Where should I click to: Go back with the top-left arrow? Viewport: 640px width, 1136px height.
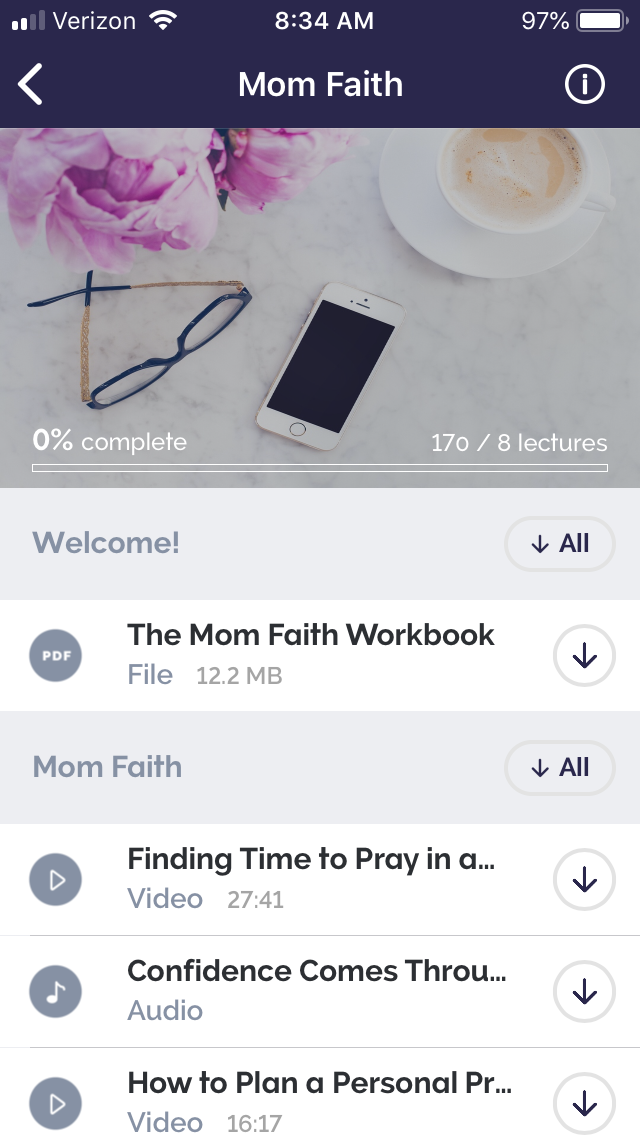30,84
